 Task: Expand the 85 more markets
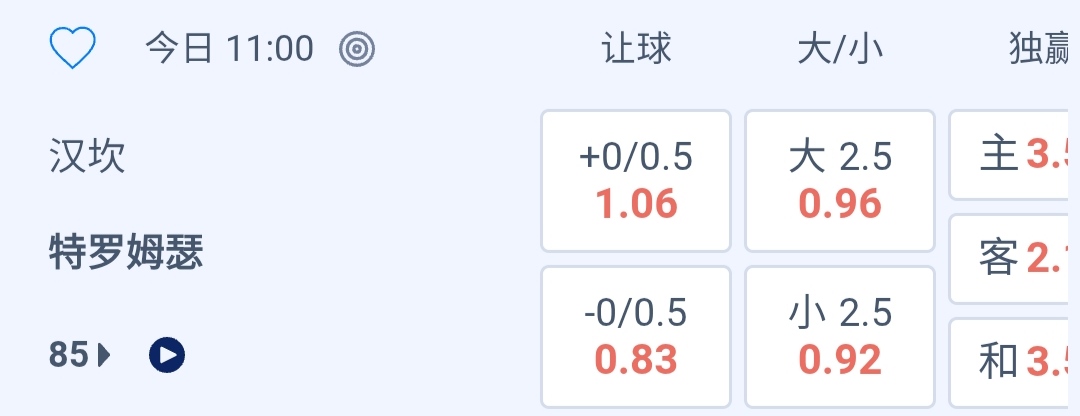point(80,354)
